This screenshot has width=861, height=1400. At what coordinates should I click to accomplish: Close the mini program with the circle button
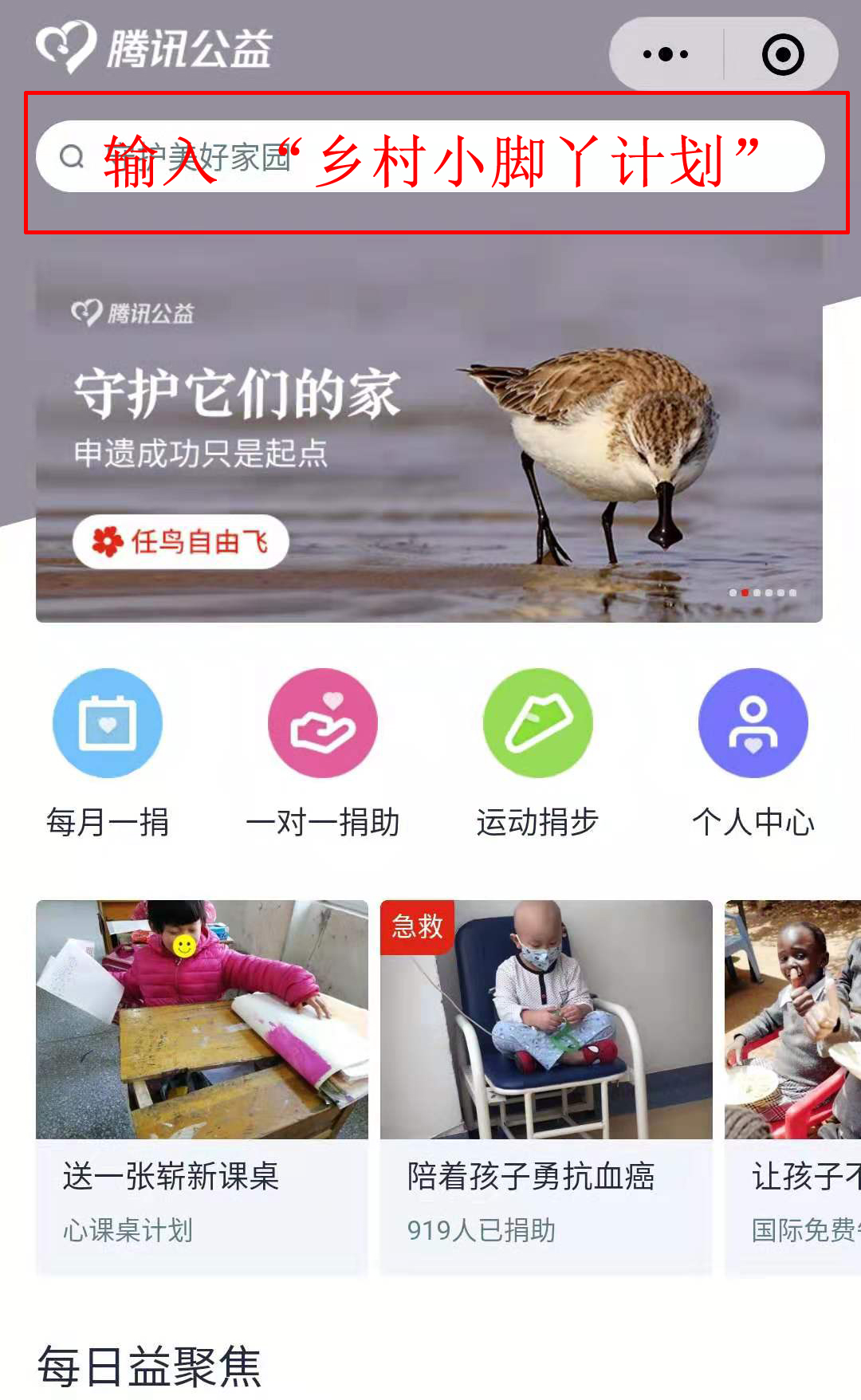783,54
